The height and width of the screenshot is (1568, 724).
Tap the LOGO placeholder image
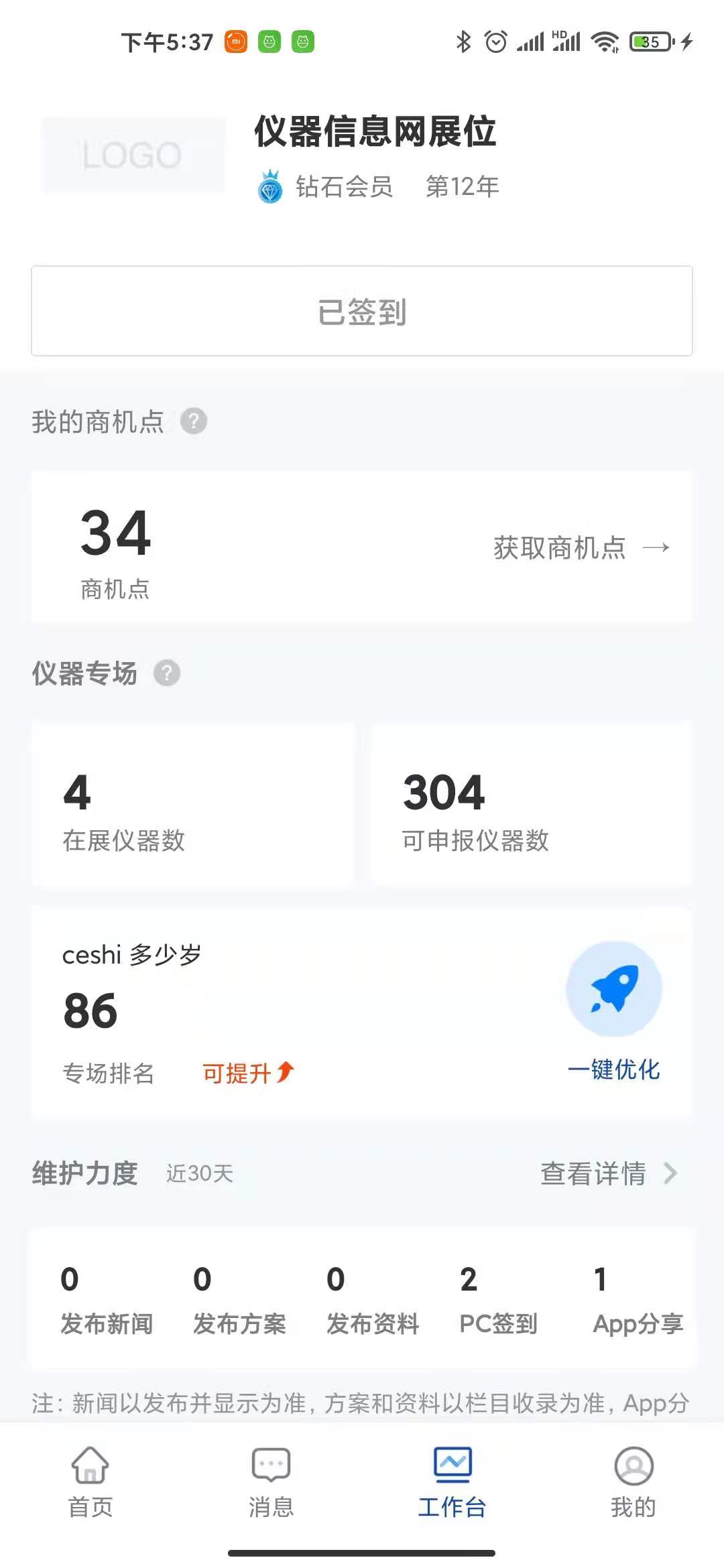coord(132,154)
